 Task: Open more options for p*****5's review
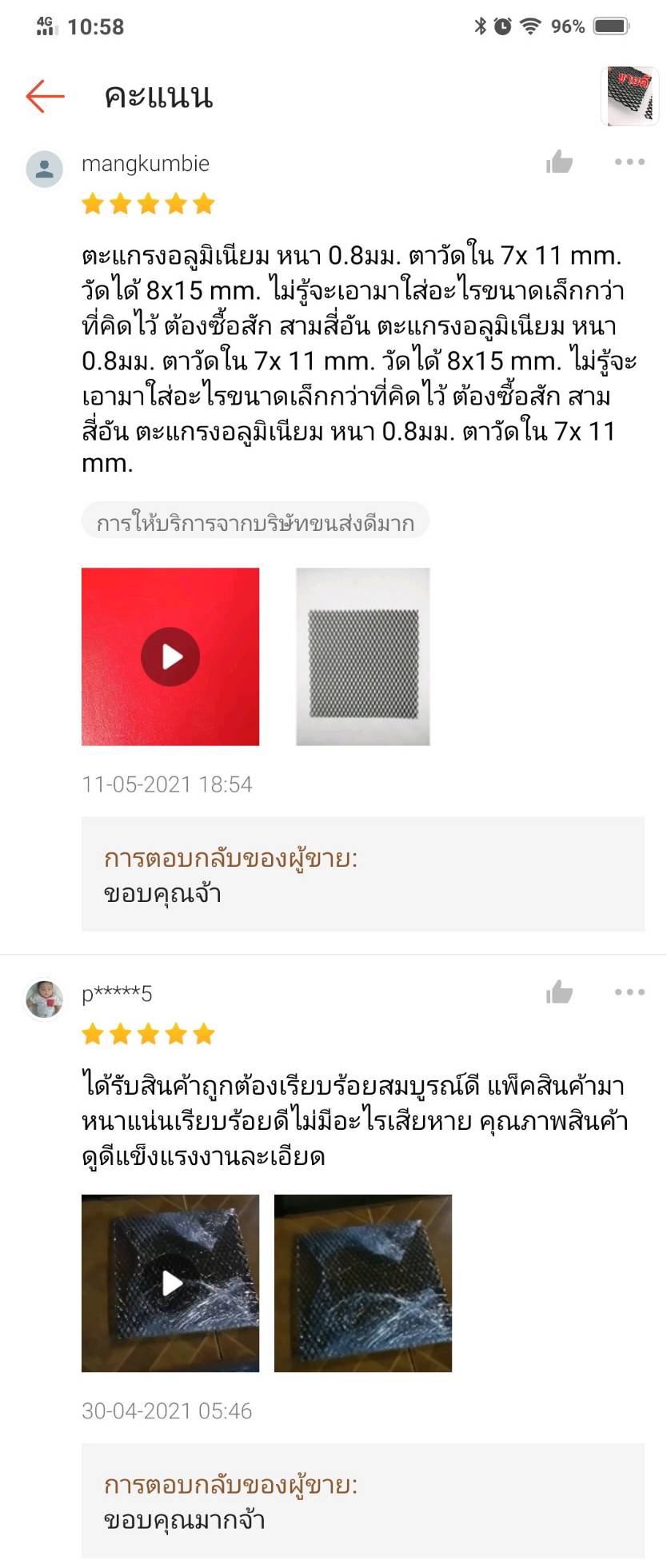(629, 992)
